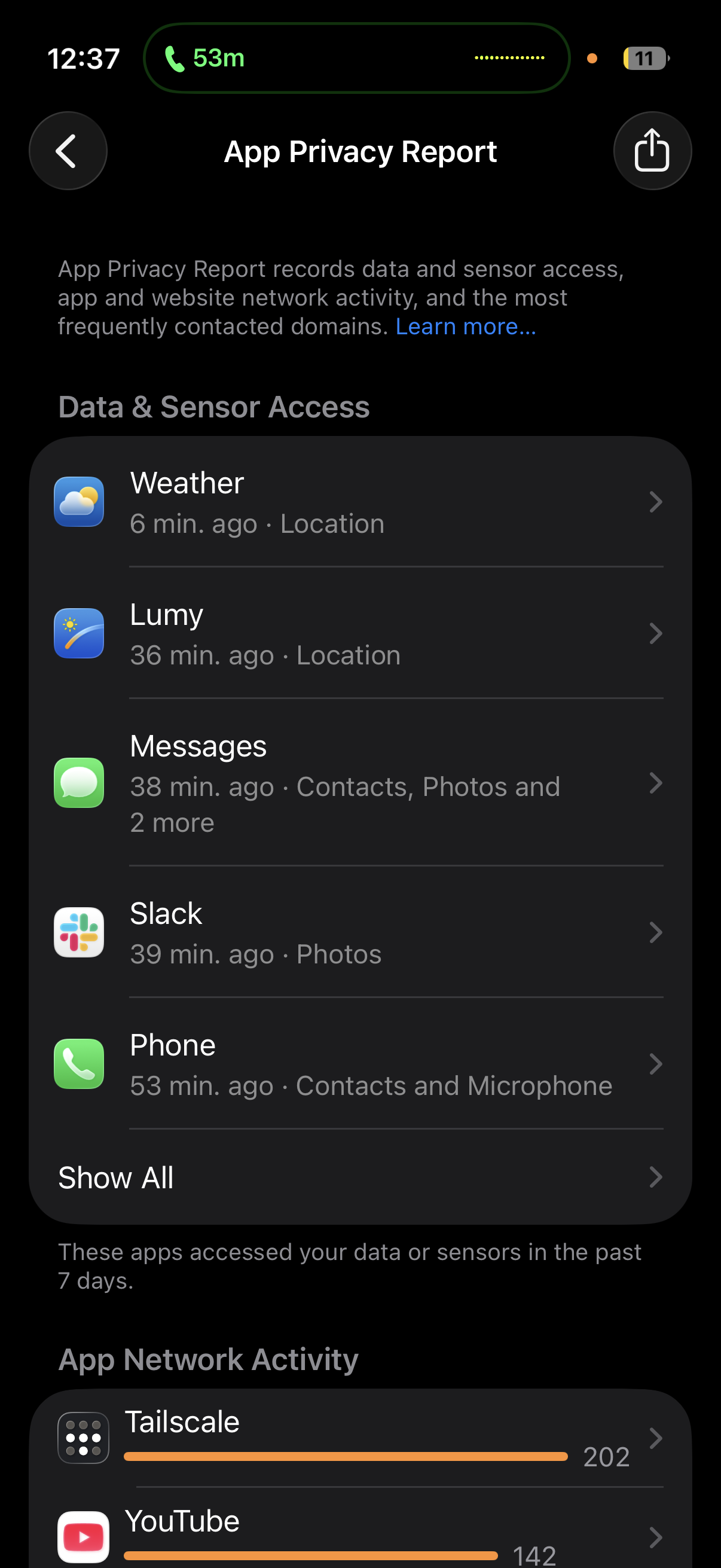Tap the Phone app icon
This screenshot has height=1568, width=721.
click(78, 1063)
